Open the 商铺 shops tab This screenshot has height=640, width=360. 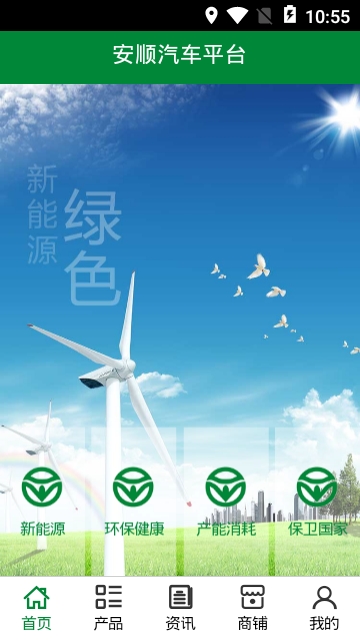[x=252, y=608]
